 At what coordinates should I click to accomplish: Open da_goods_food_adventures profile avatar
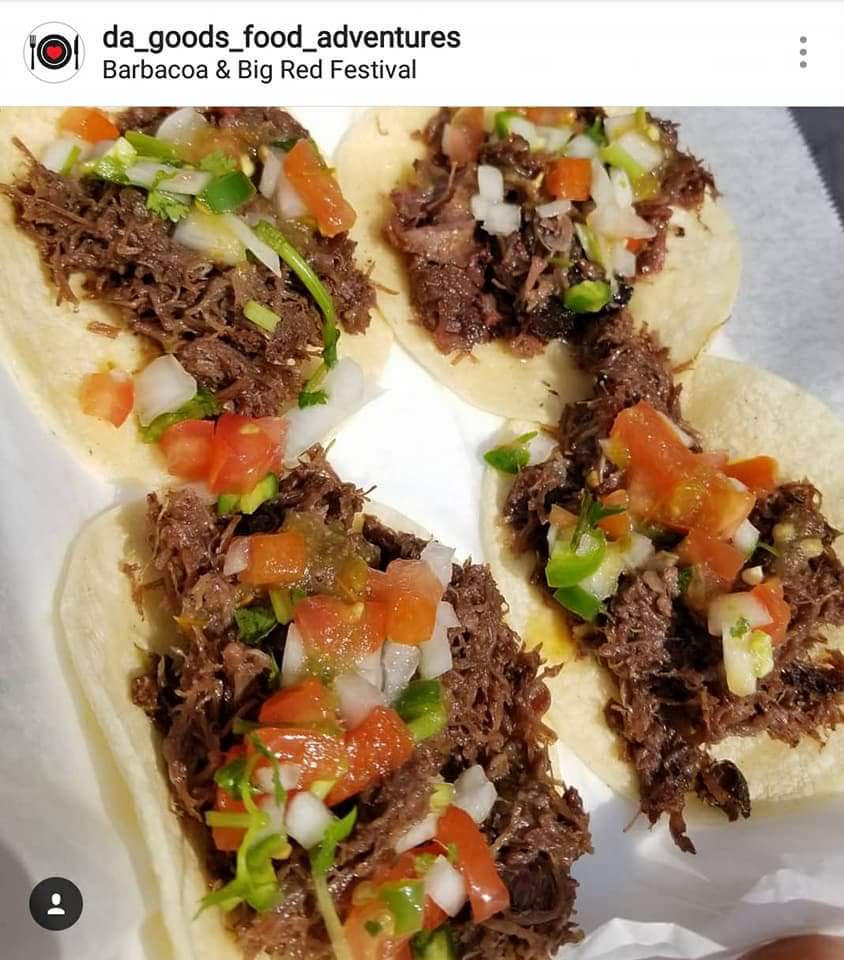[x=53, y=52]
